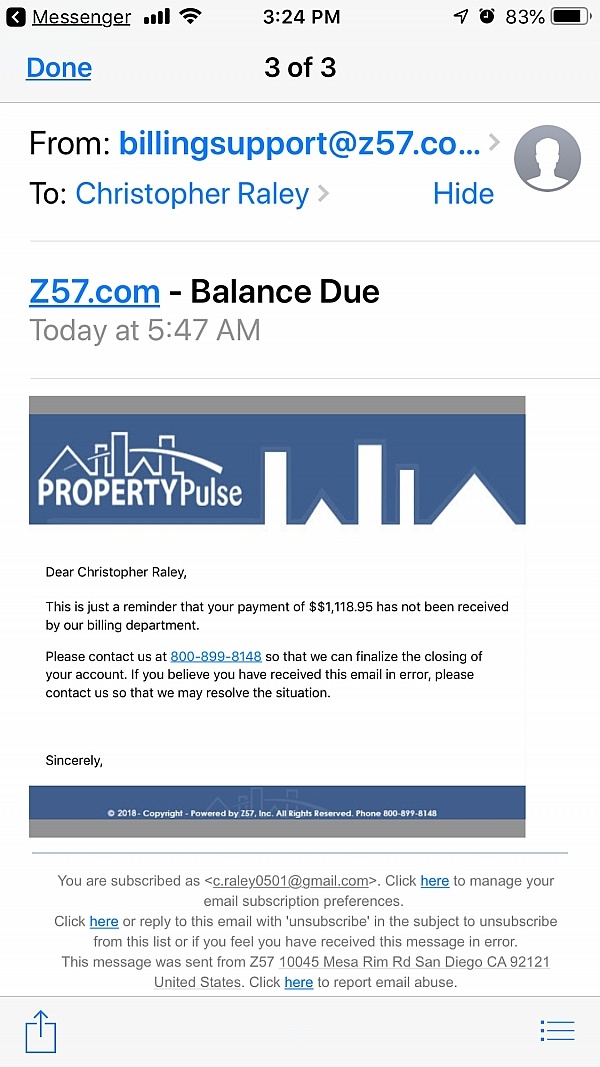Viewport: 600px width, 1067px height.
Task: Open sender billingsupport@z57.co… details
Action: tap(300, 144)
